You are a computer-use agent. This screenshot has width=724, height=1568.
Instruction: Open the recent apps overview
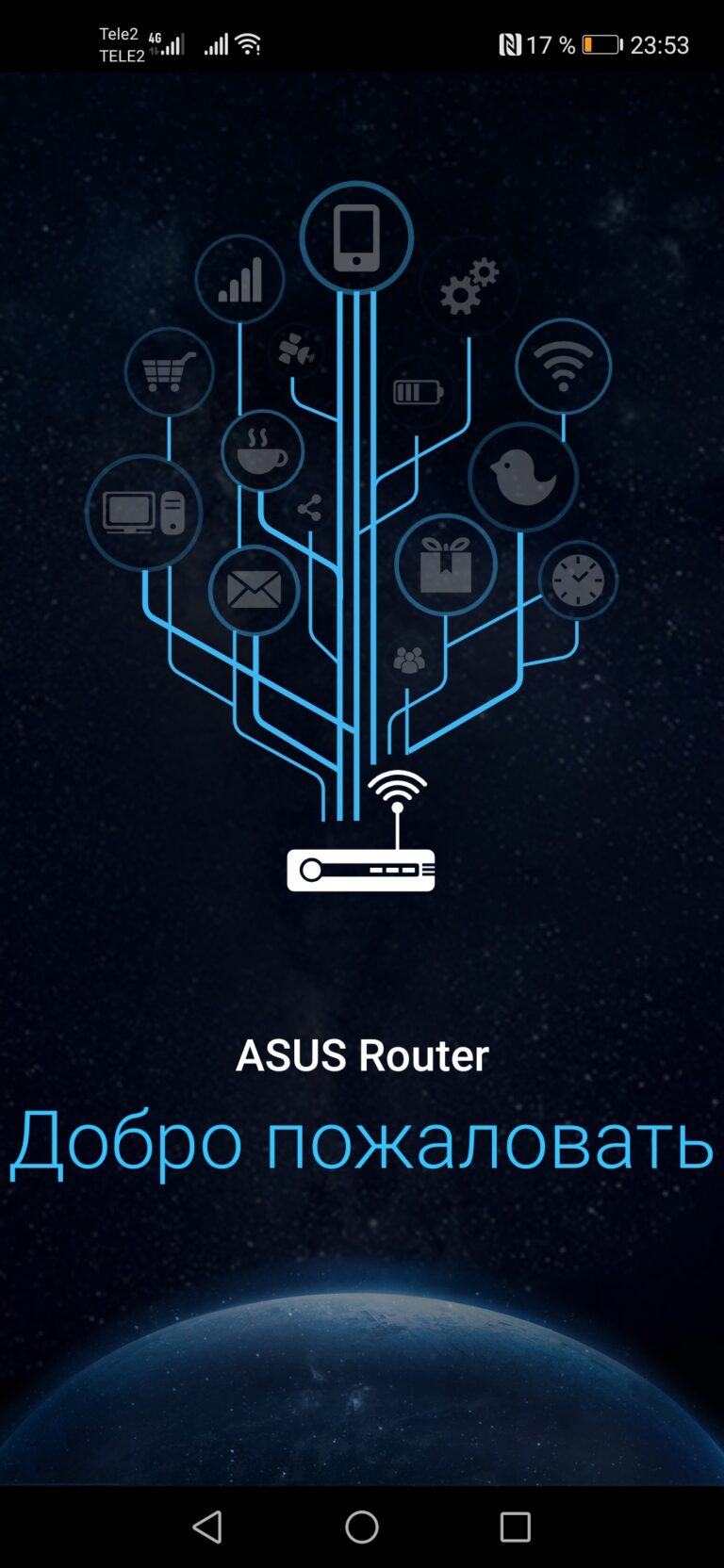pos(516,1527)
